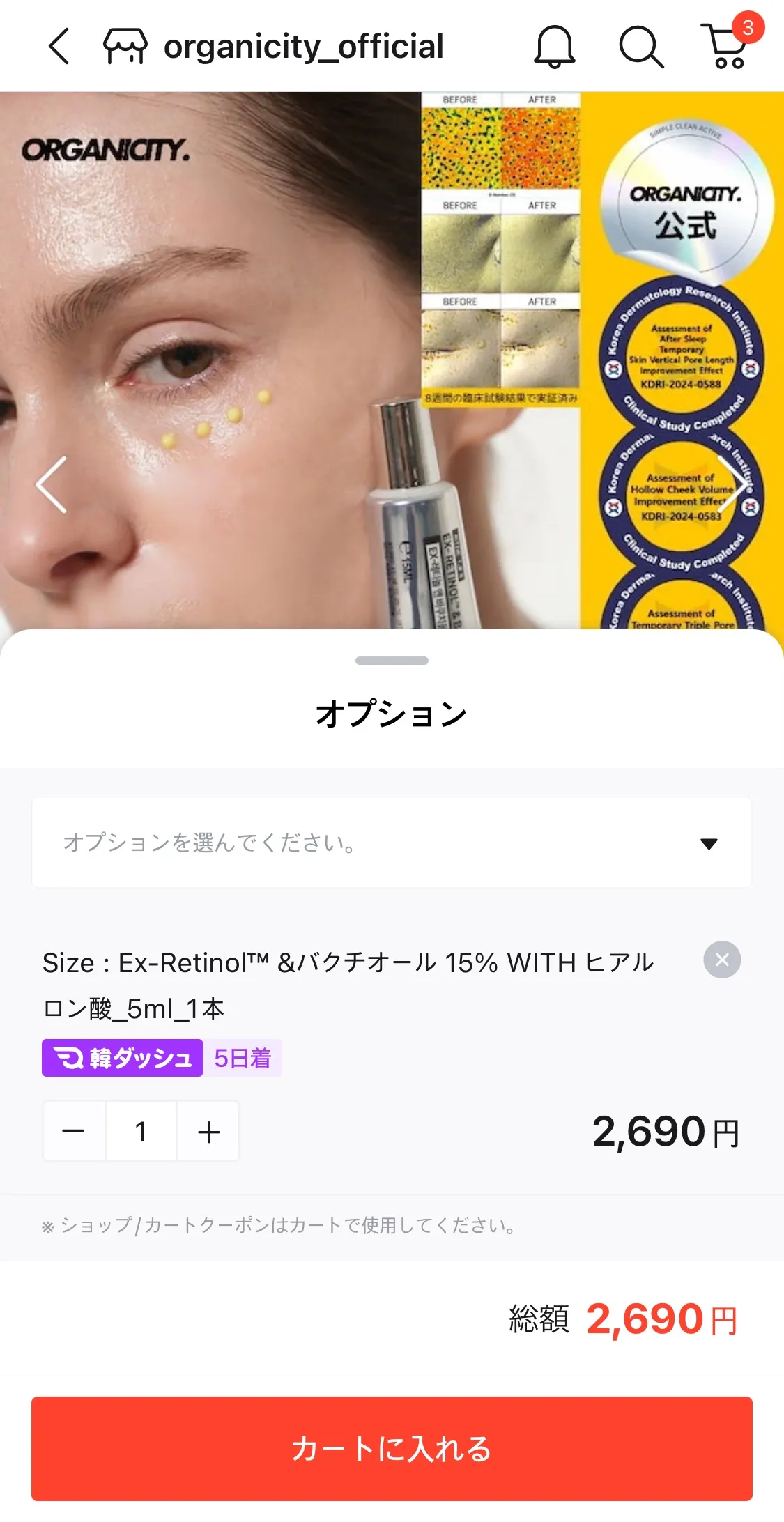This screenshot has height=1522, width=784.
Task: Tap the options sheet drag handle
Action: click(x=392, y=661)
